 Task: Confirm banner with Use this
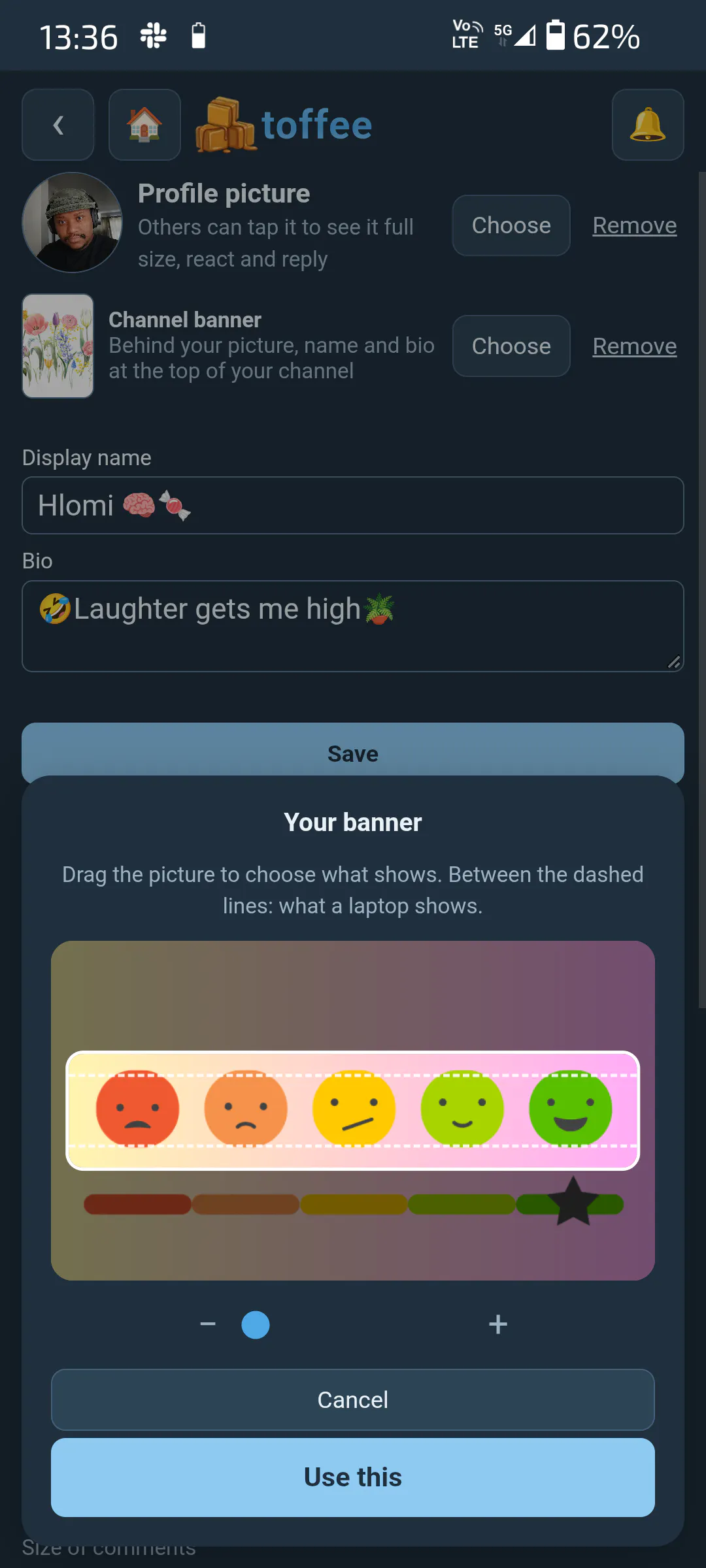tap(353, 1477)
